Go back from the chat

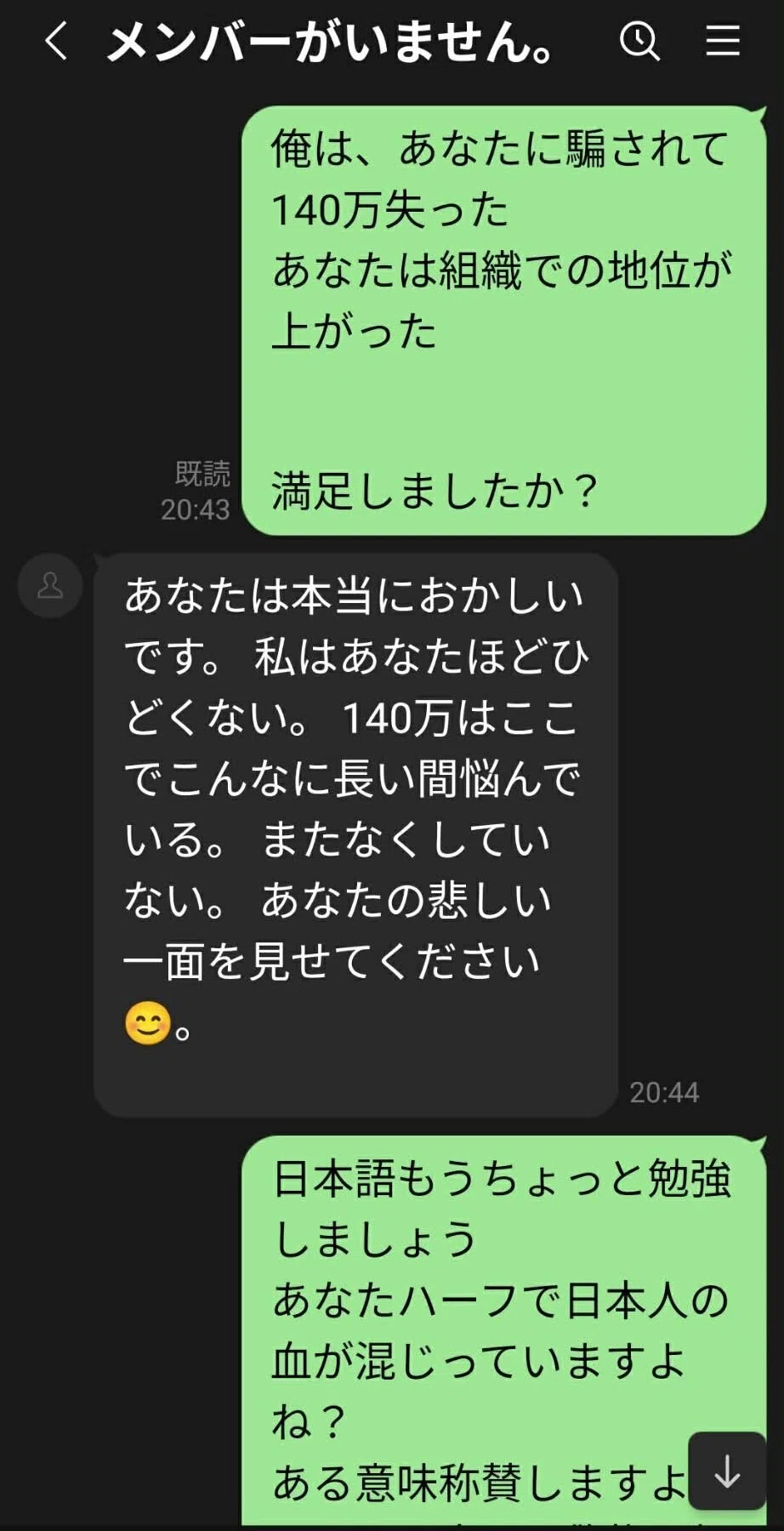click(56, 41)
